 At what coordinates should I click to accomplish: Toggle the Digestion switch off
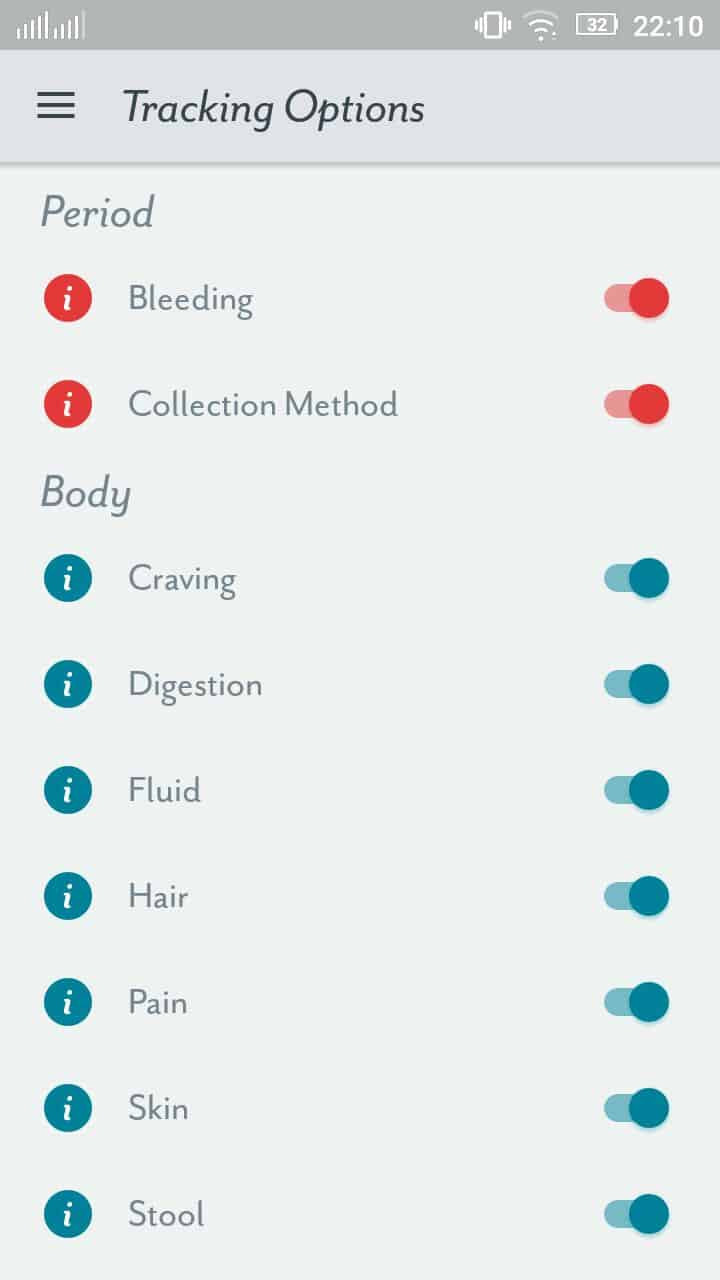pos(637,684)
